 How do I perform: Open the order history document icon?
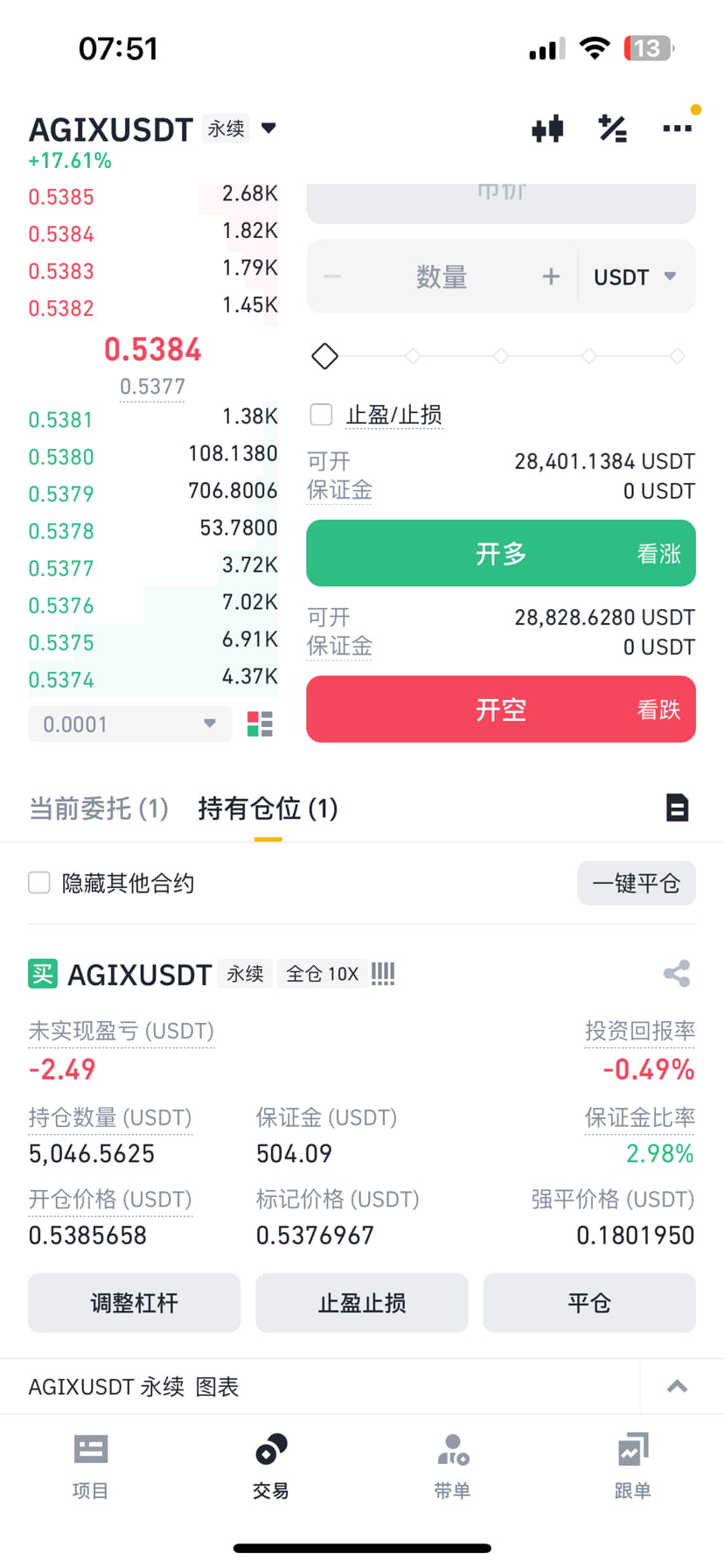(678, 808)
